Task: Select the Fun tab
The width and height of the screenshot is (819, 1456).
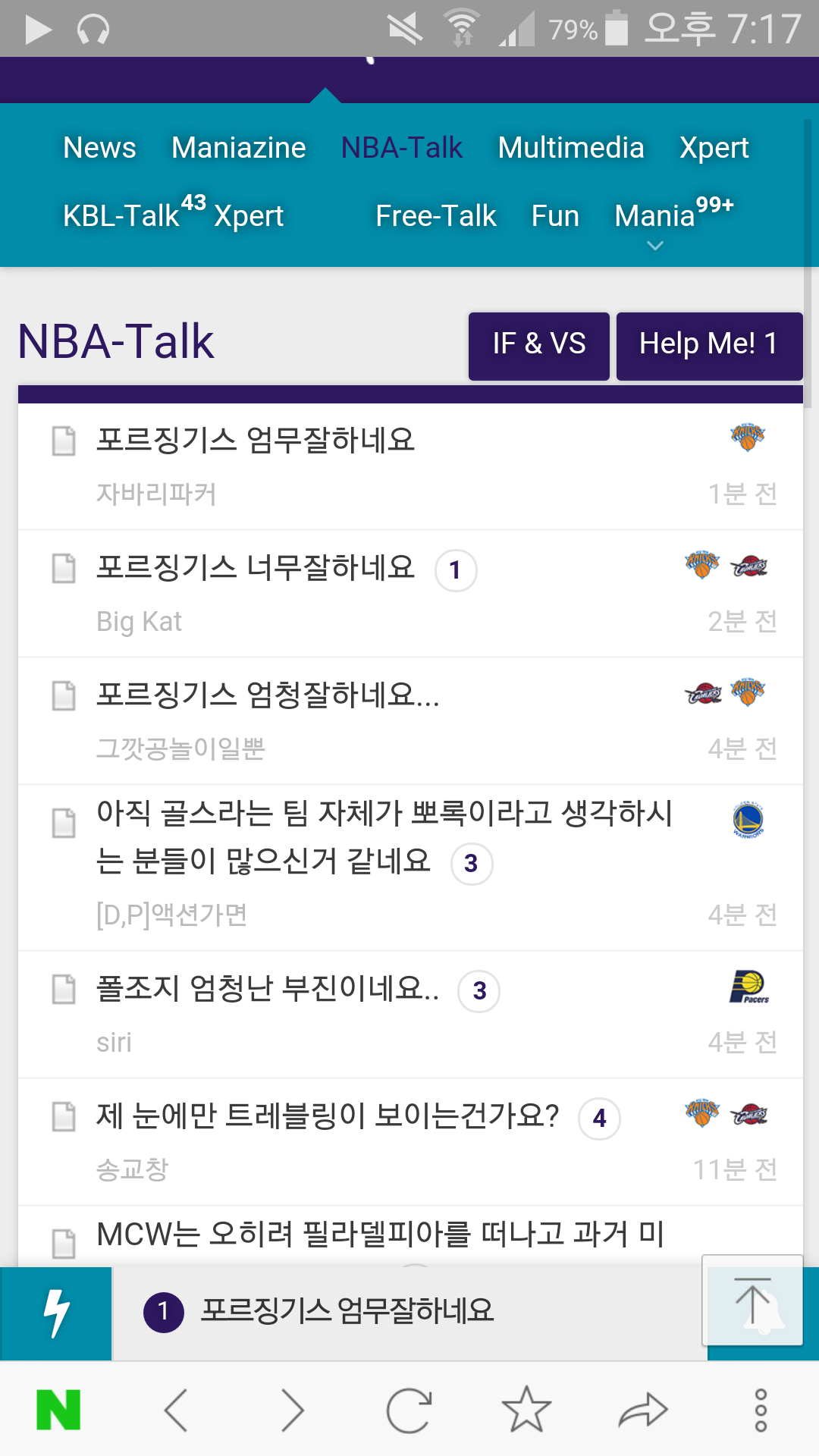Action: 555,215
